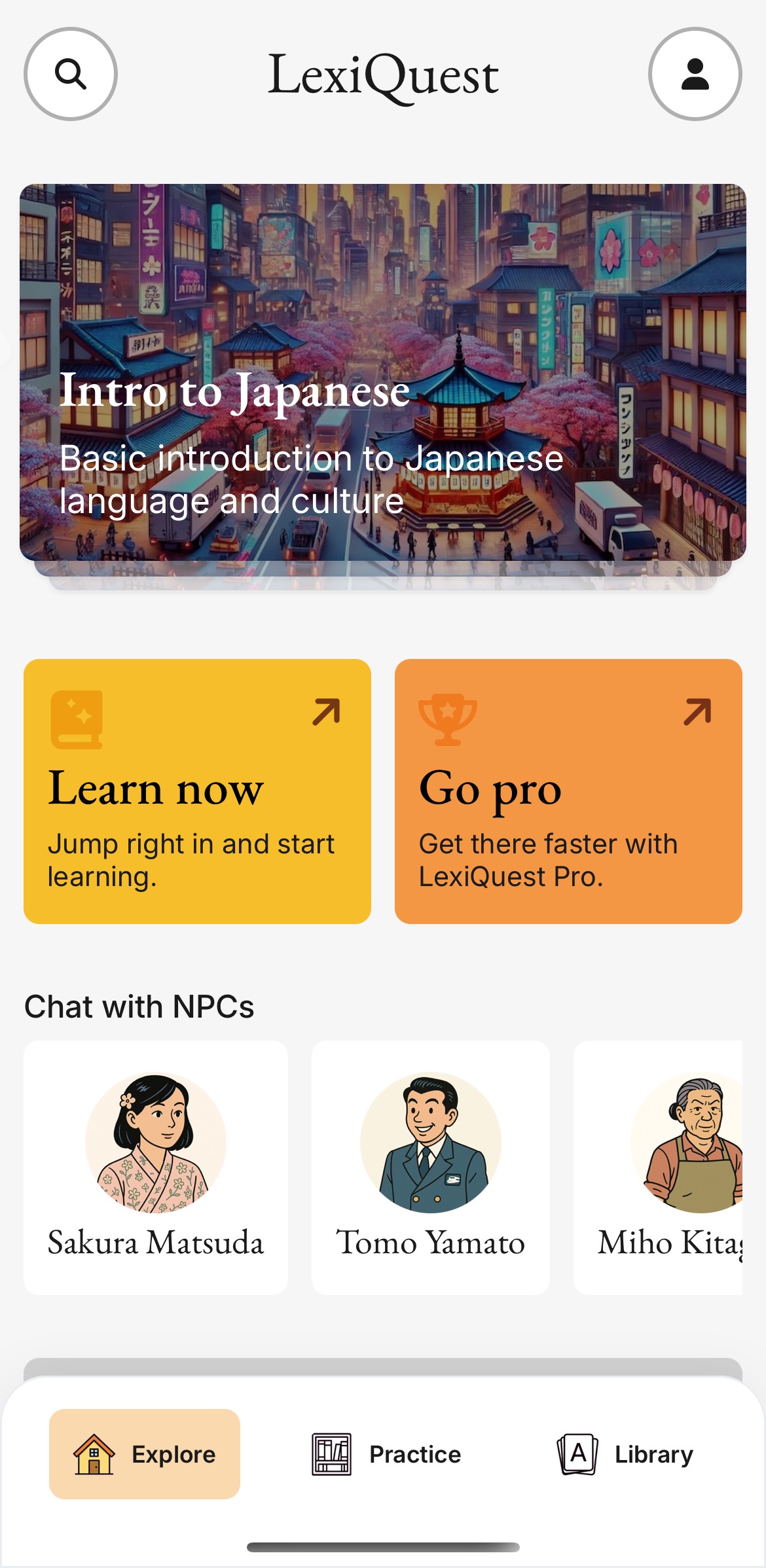Switch to the Library tab
The image size is (766, 1568).
click(x=625, y=1454)
